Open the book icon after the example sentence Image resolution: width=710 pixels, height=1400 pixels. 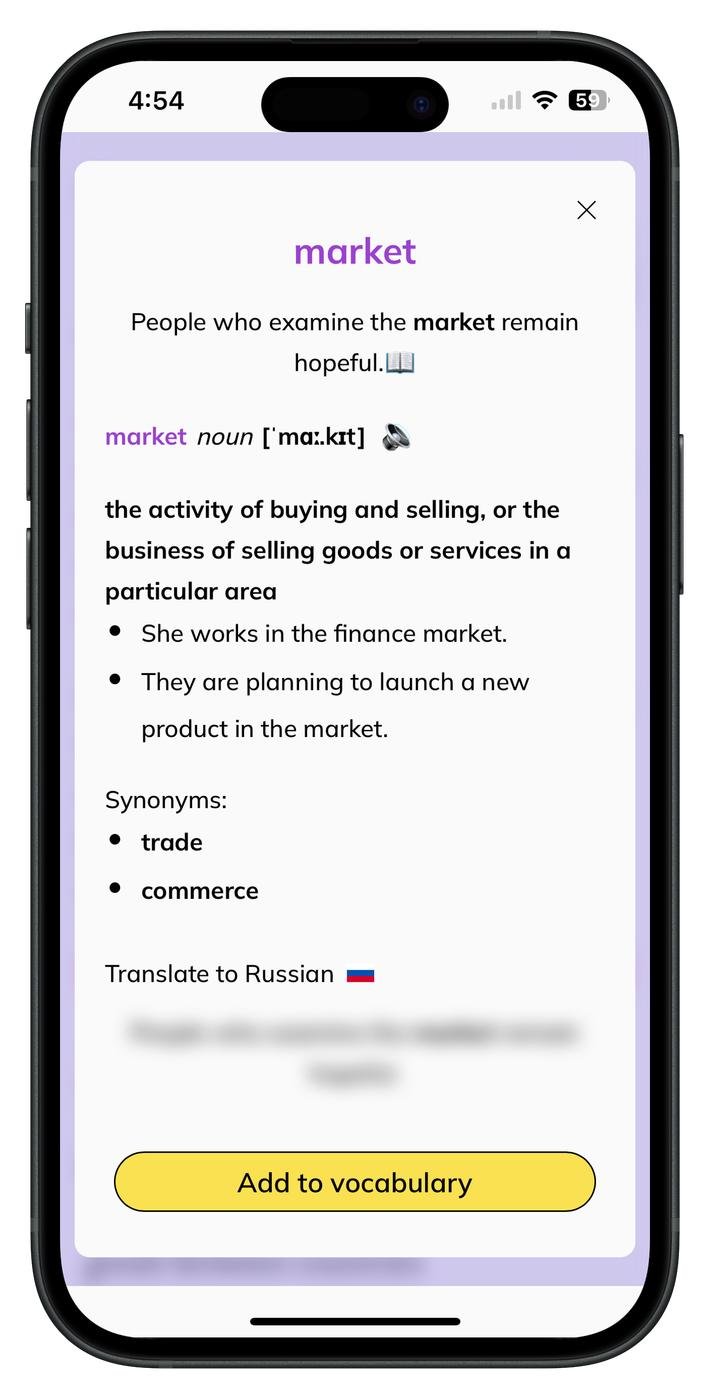400,362
